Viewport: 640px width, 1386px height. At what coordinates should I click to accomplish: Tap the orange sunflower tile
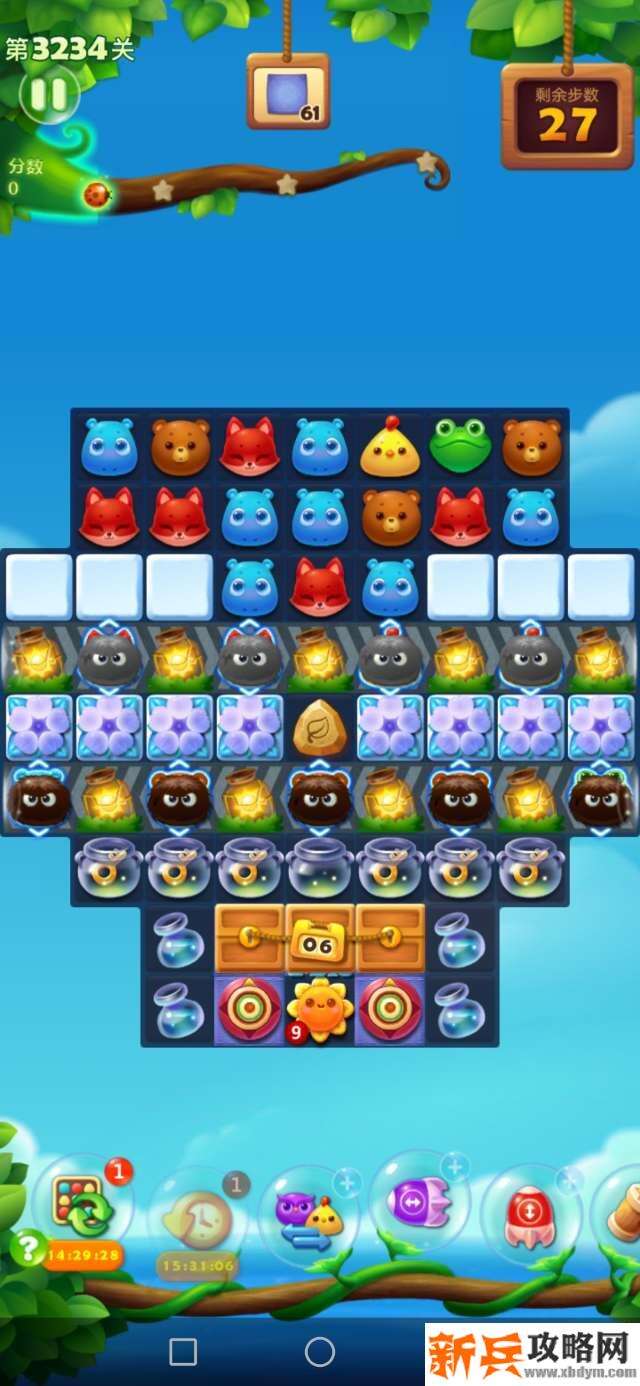[320, 1010]
